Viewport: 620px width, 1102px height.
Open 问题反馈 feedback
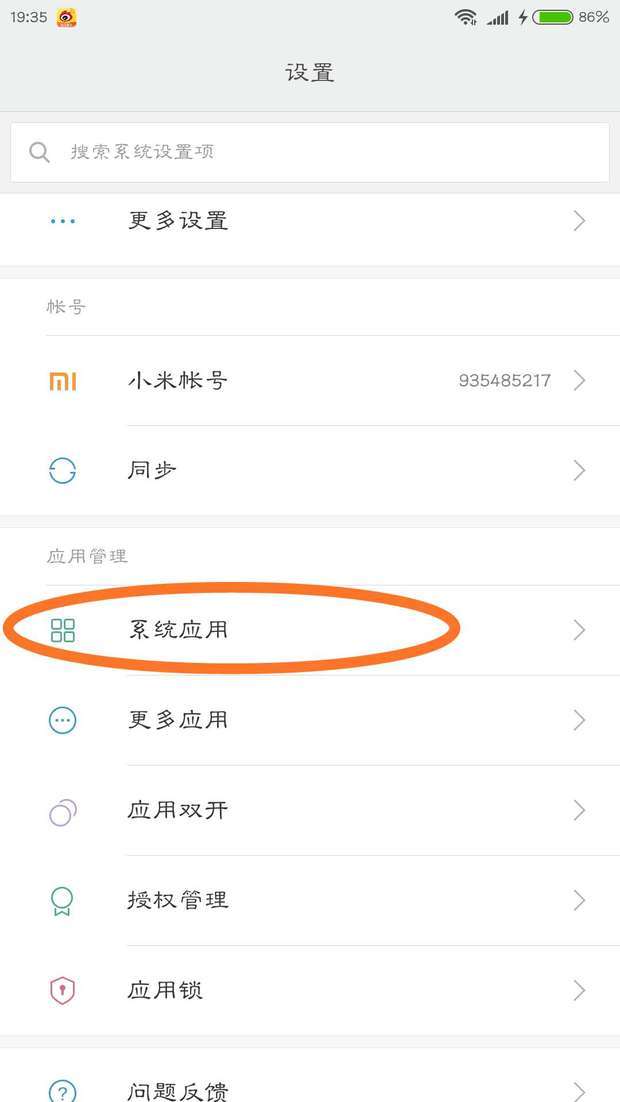[310, 1088]
